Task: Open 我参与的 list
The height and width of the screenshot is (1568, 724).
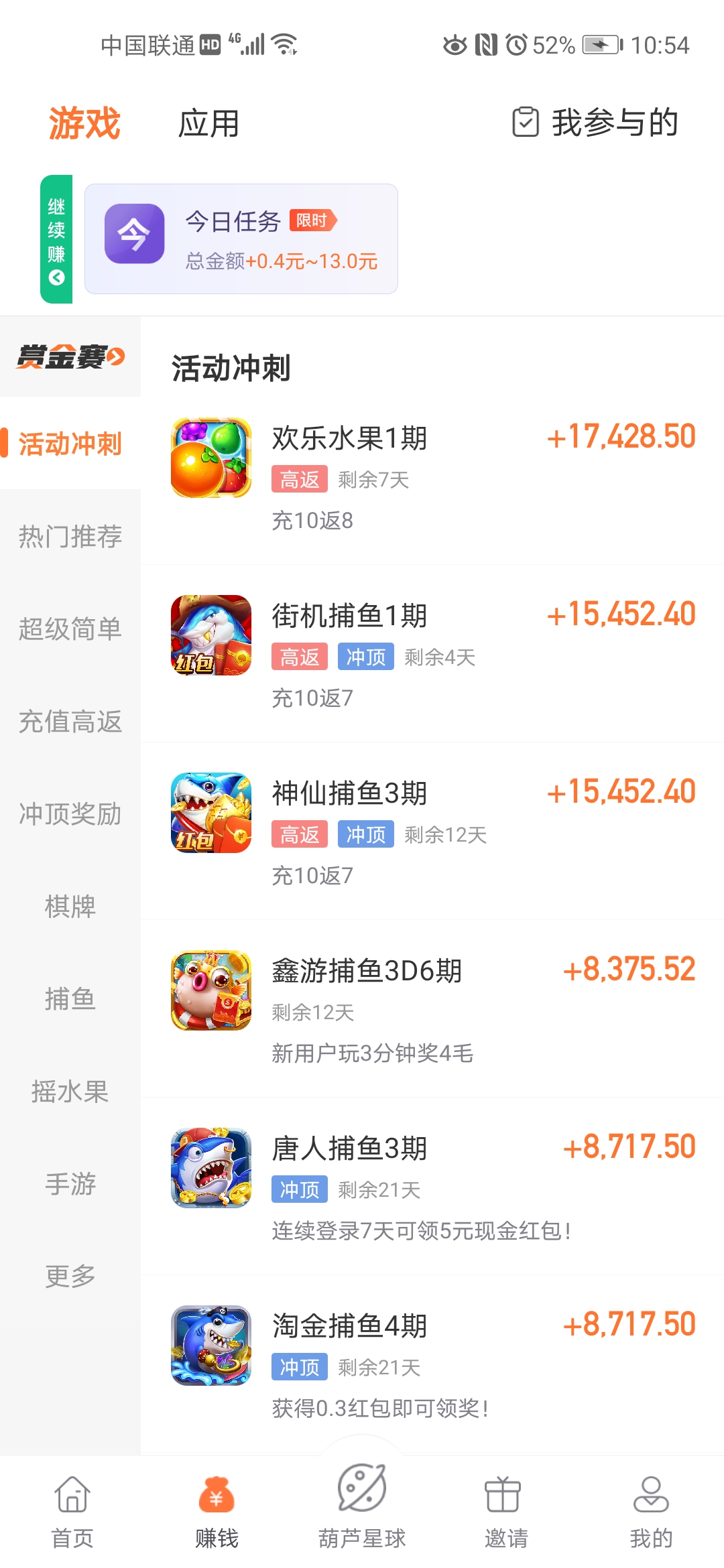Action: click(596, 123)
